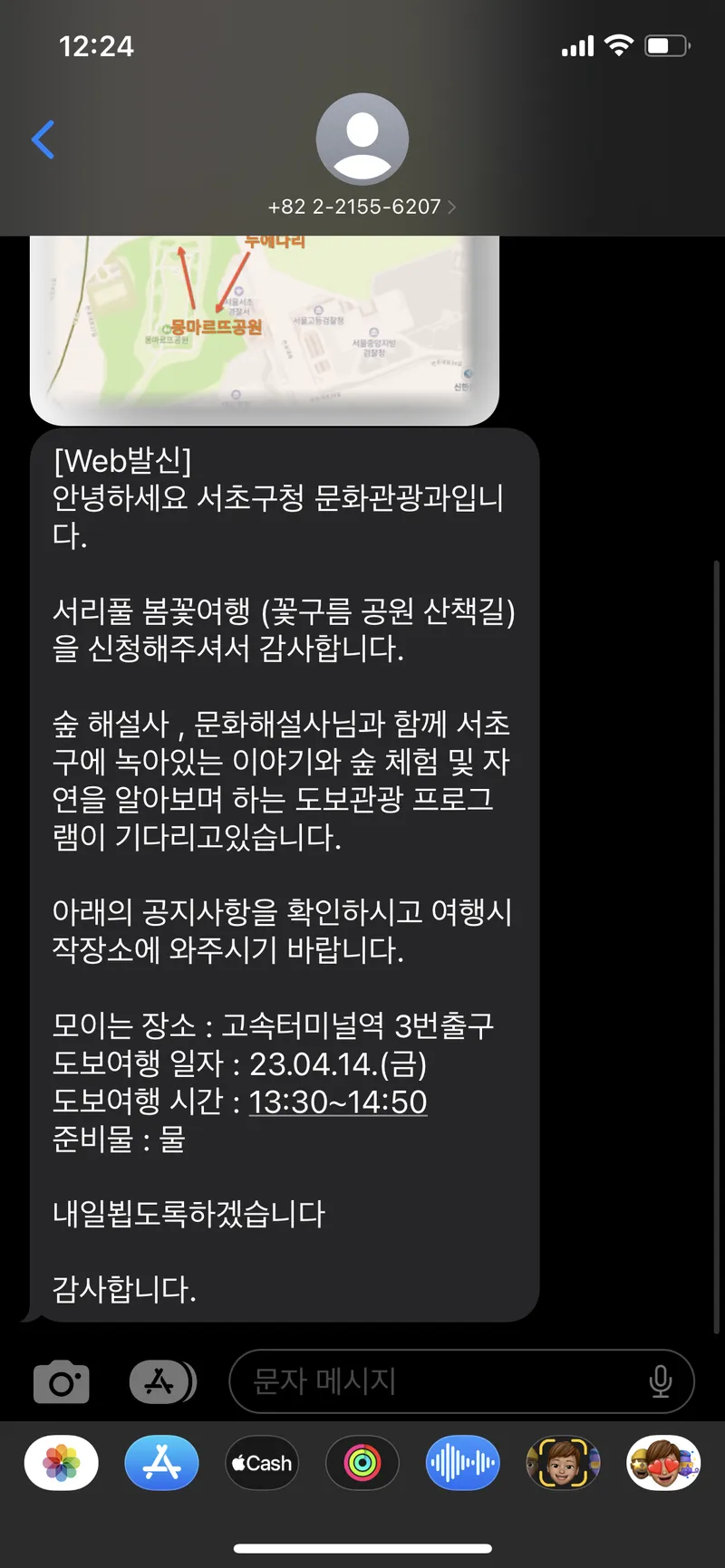This screenshot has width=725, height=1568.
Task: Open the Memoji stickers app
Action: tap(663, 1463)
